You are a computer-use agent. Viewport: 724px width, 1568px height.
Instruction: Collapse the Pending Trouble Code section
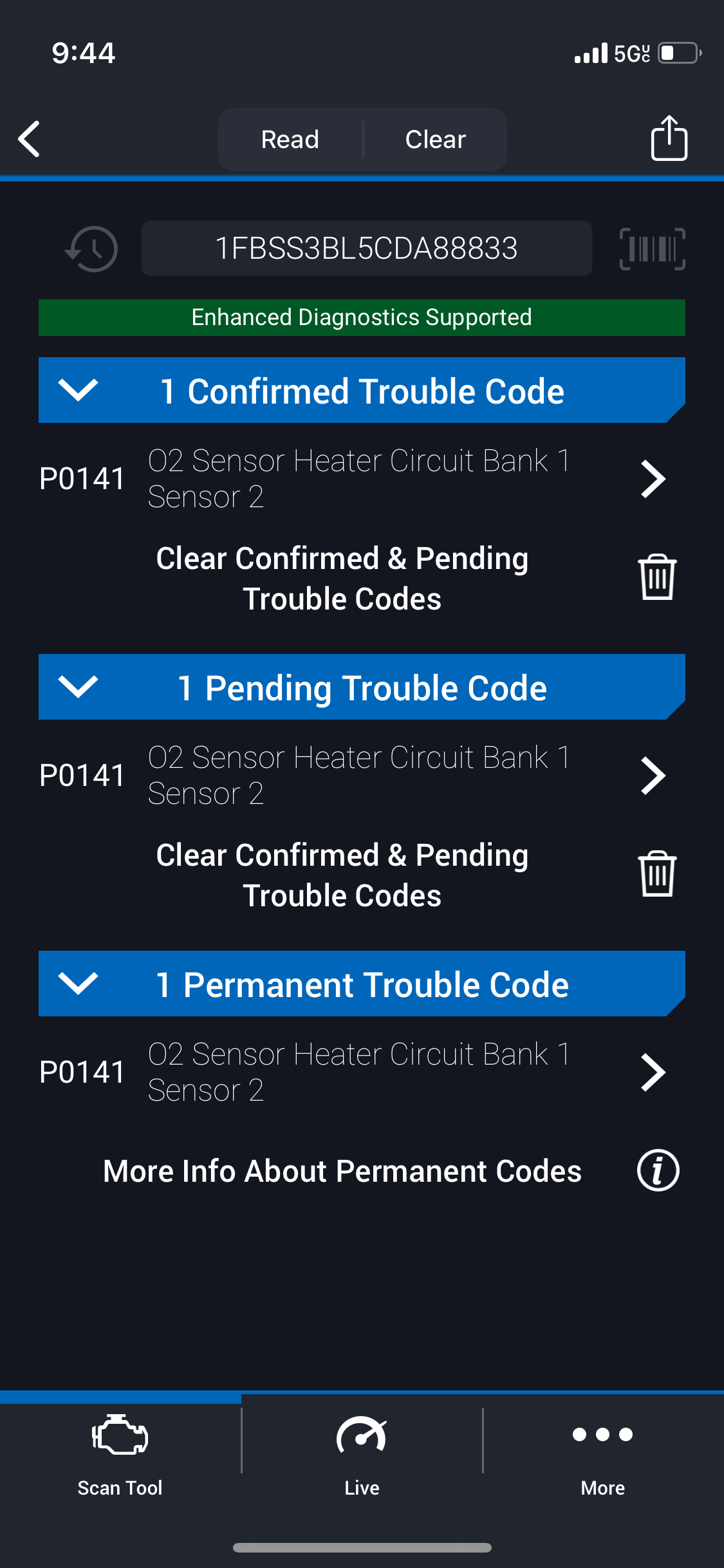coord(78,687)
